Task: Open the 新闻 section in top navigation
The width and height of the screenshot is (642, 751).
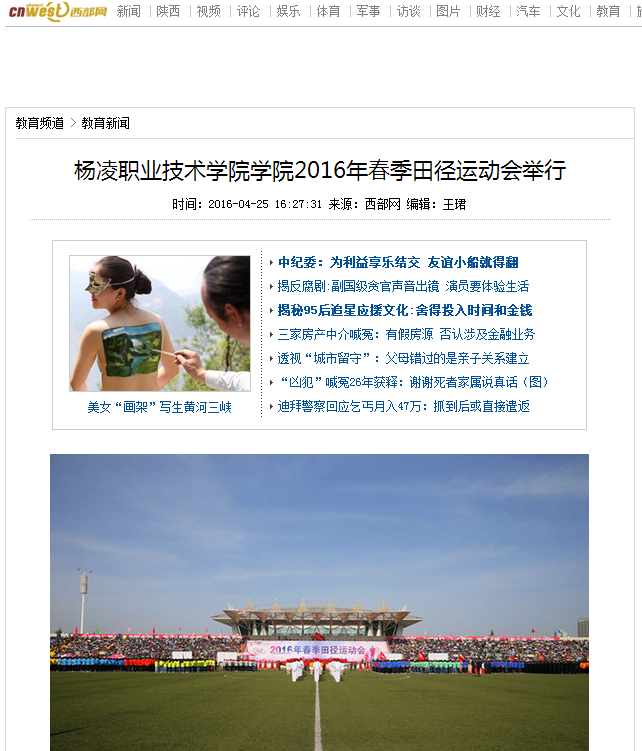Action: tap(128, 11)
